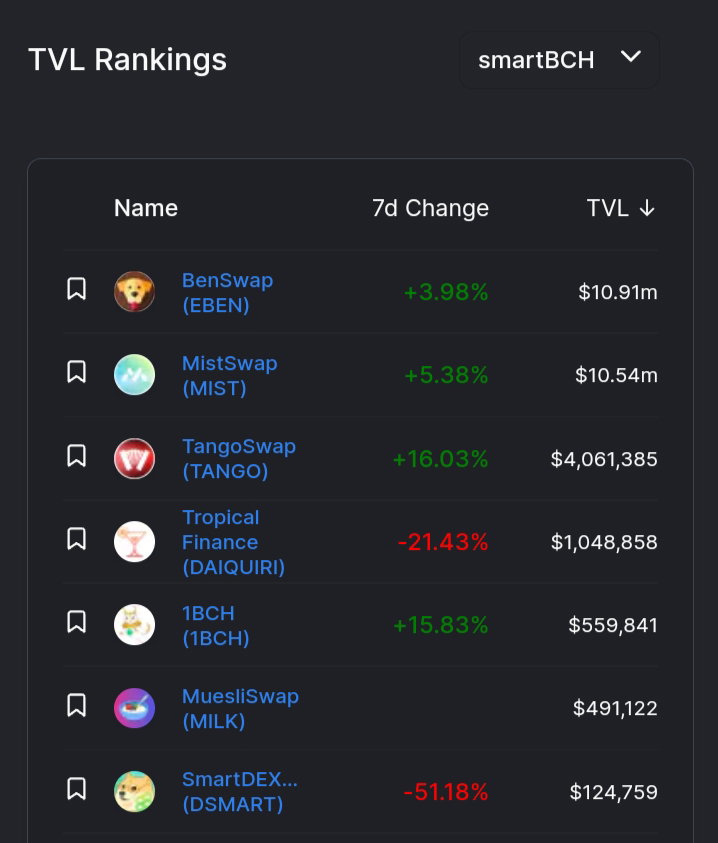Open the SmartDEX... (DSMART) link
Screen dimensions: 718x843
[239, 791]
